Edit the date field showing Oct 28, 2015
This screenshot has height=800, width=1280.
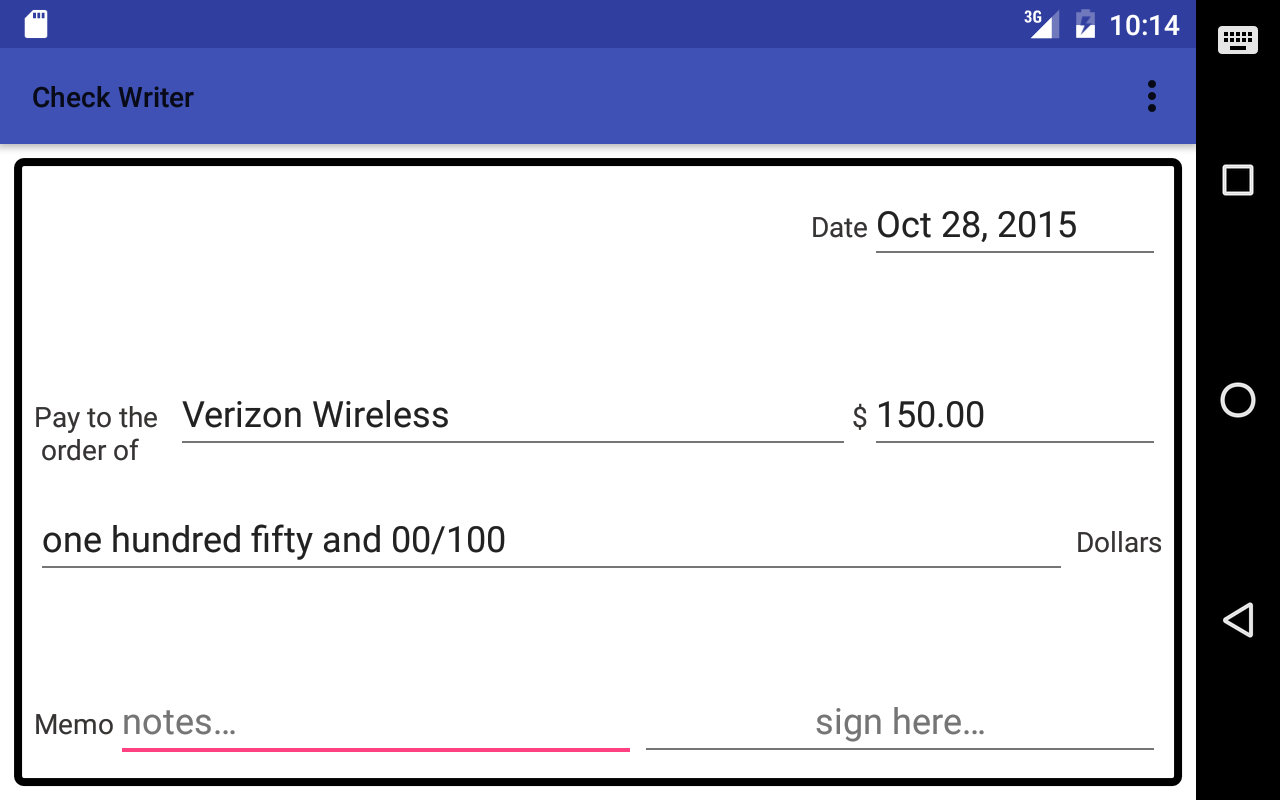click(x=1013, y=226)
